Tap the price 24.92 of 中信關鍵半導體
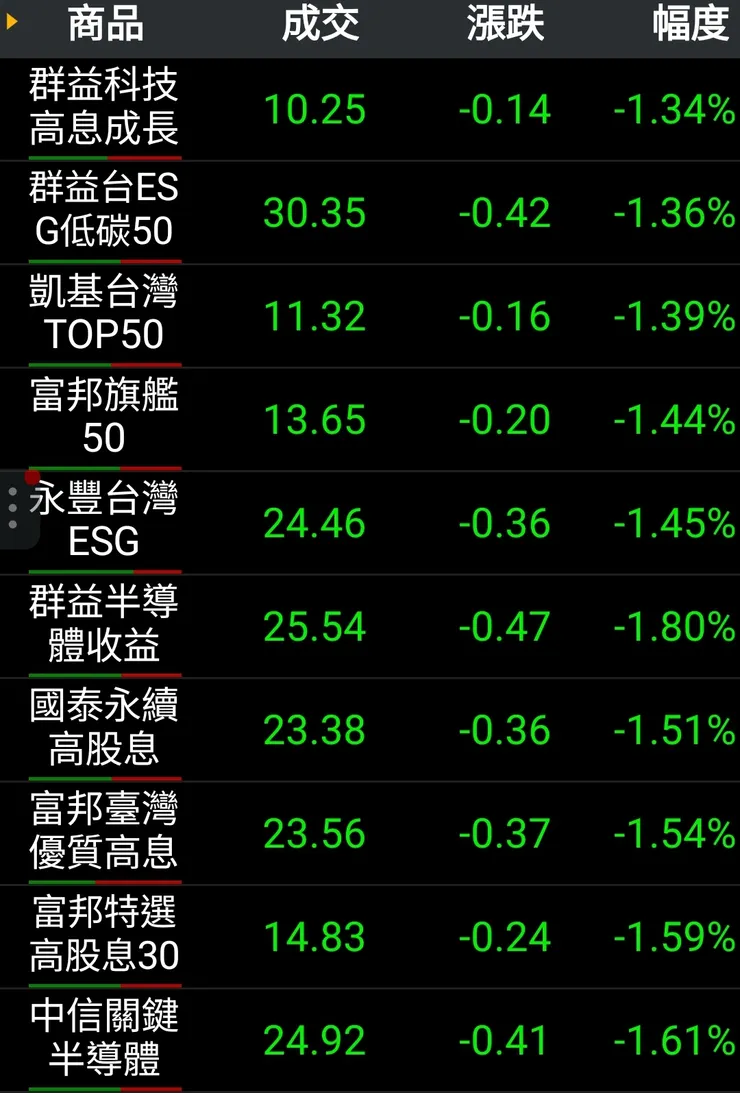 317,1040
